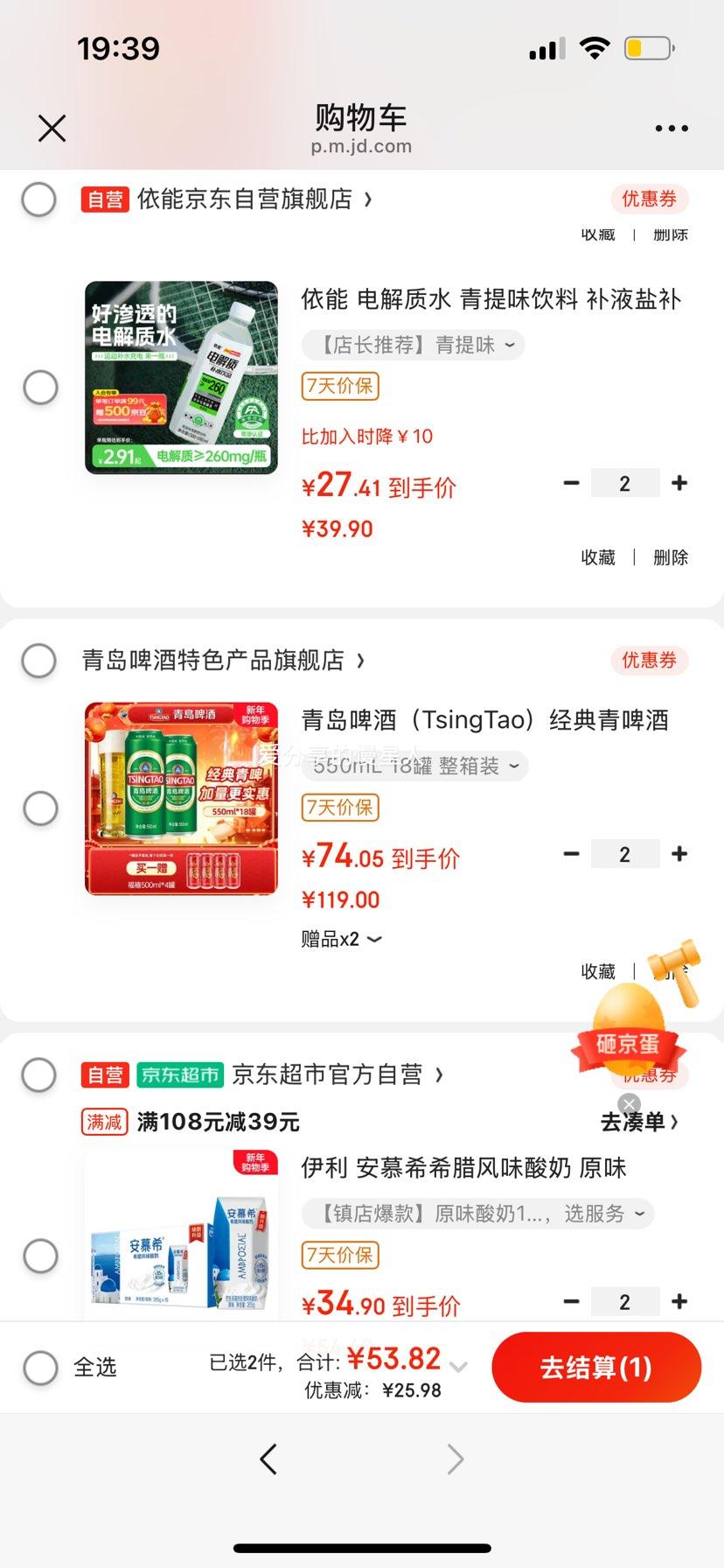Screen dimensions: 724x1568
Task: Expand the 【店长推荐】青提味 flavor dropdown
Action: pyautogui.click(x=412, y=345)
